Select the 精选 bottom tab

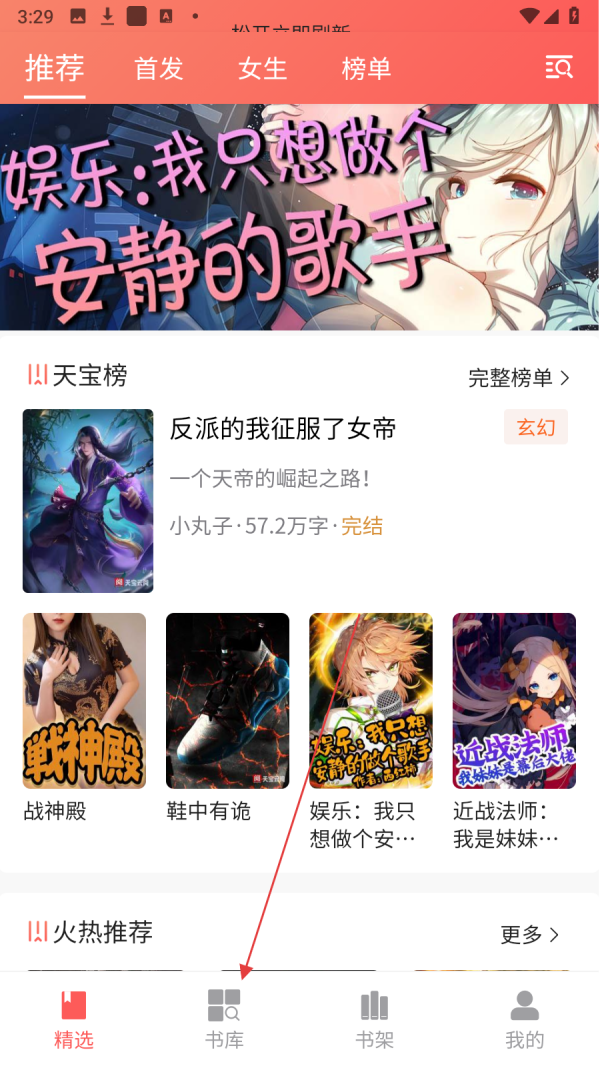(x=74, y=1018)
